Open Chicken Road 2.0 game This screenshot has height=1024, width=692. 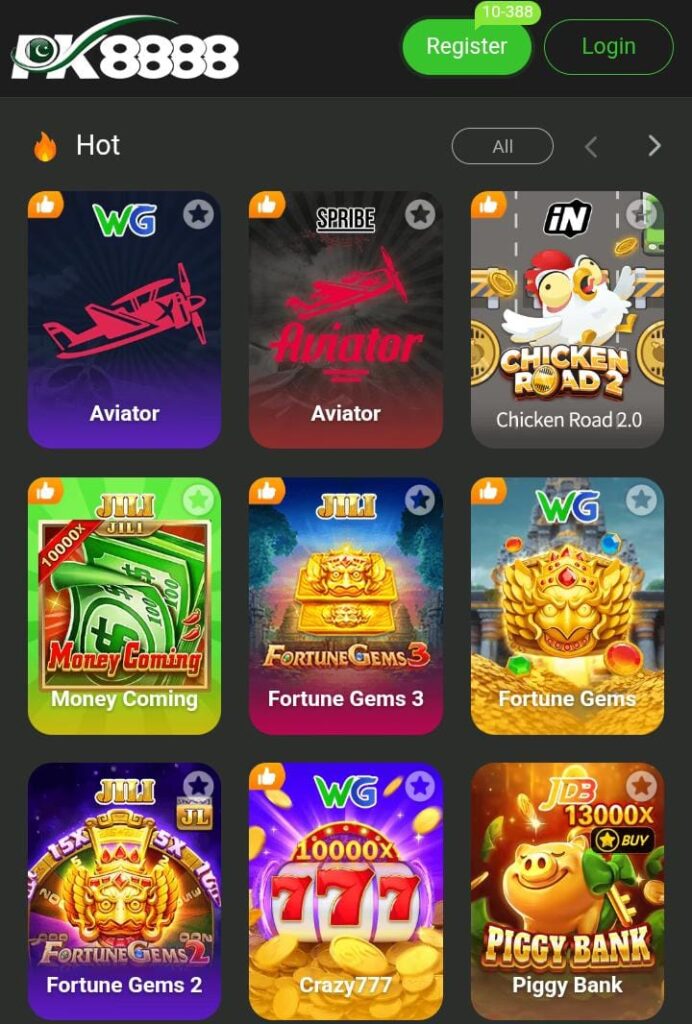coord(567,320)
